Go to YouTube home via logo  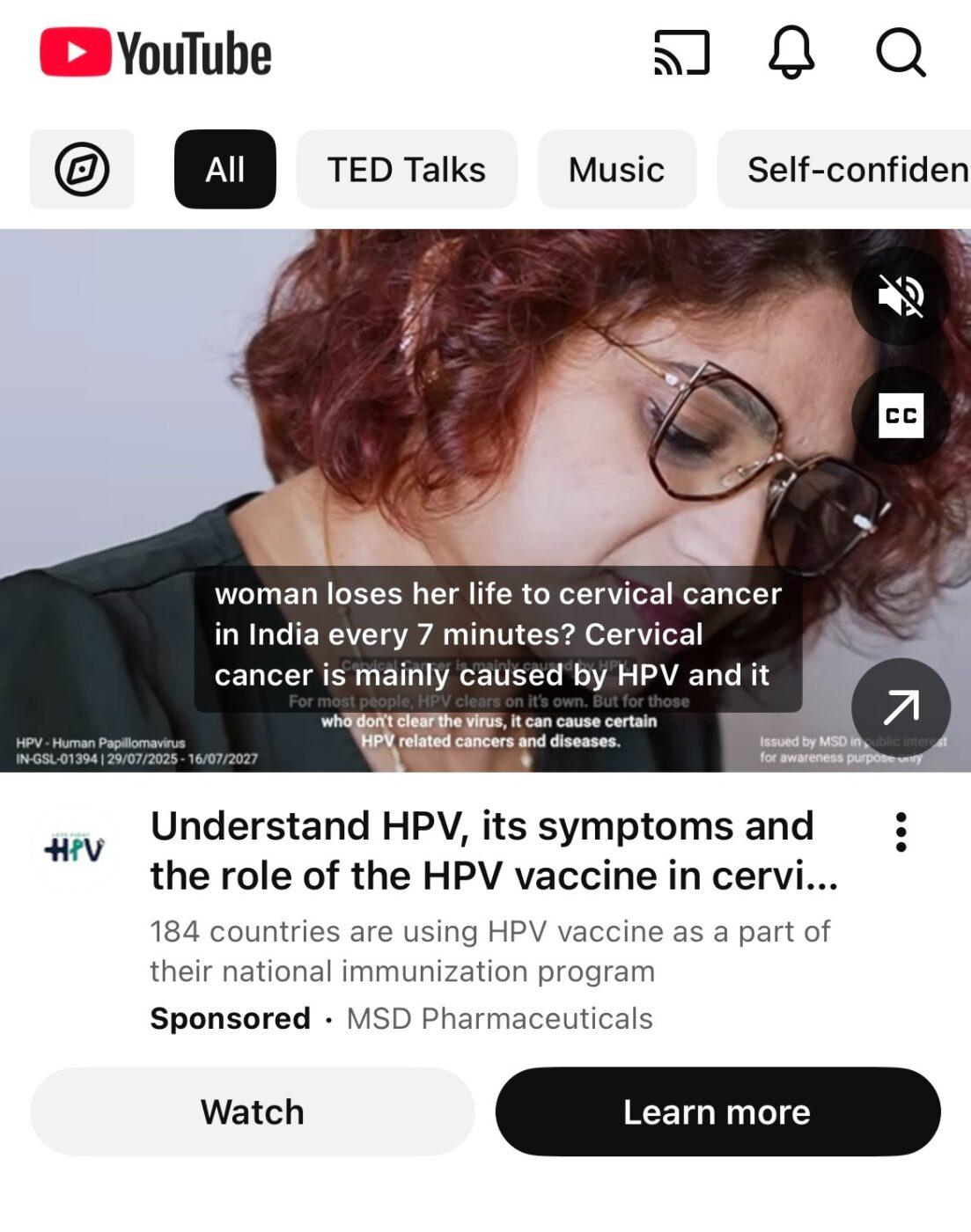(156, 53)
